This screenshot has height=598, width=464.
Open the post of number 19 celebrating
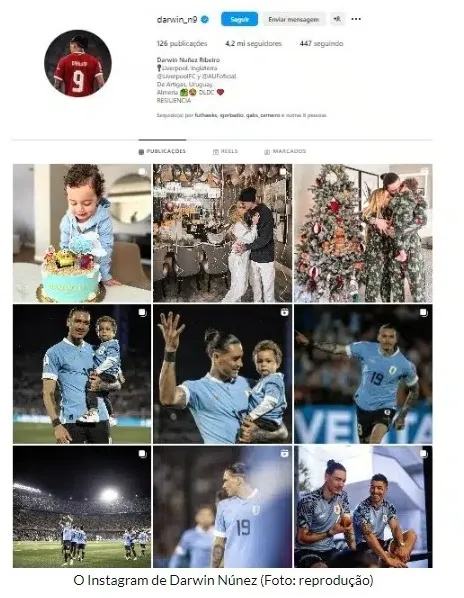(x=363, y=374)
